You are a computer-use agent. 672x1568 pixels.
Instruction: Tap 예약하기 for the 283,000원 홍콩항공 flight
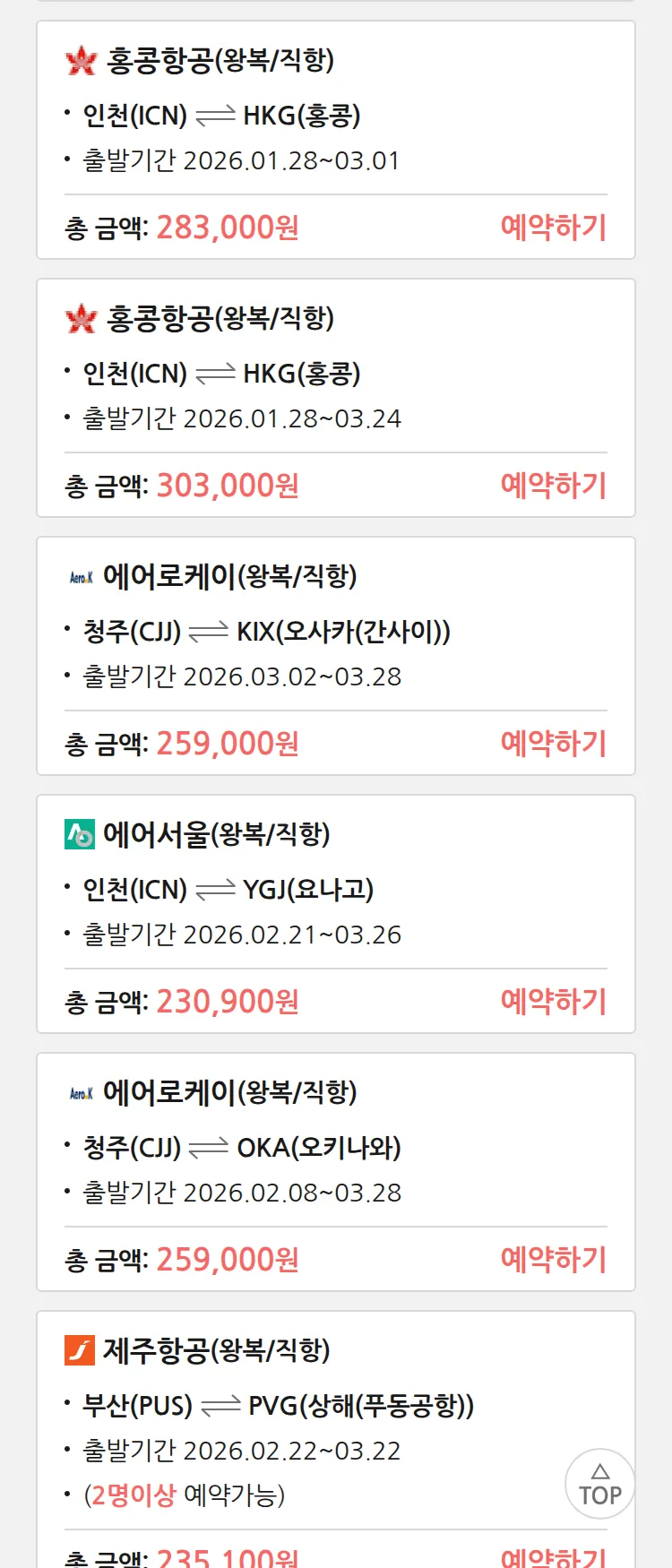[553, 228]
